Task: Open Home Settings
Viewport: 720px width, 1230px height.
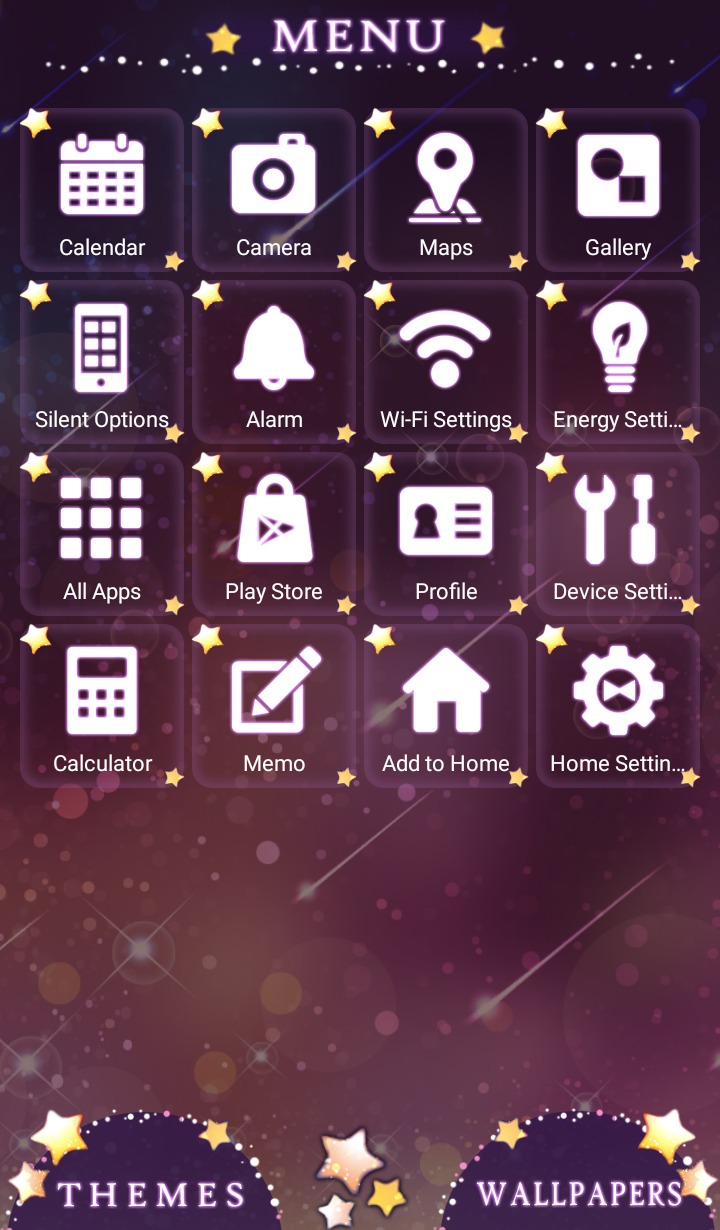Action: pos(618,707)
